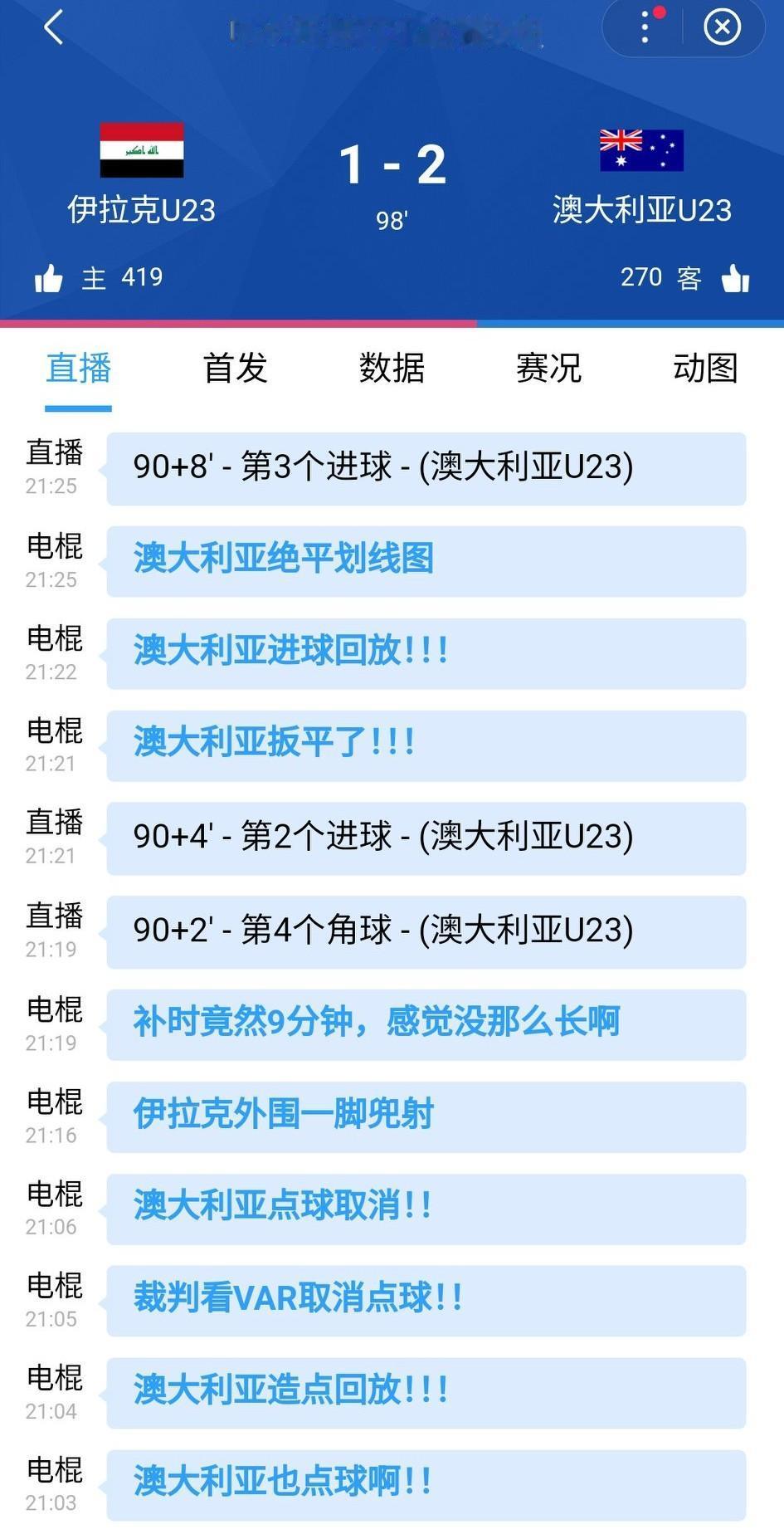Viewport: 784px width, 1539px height.
Task: View the 赛况 tab
Action: [547, 368]
